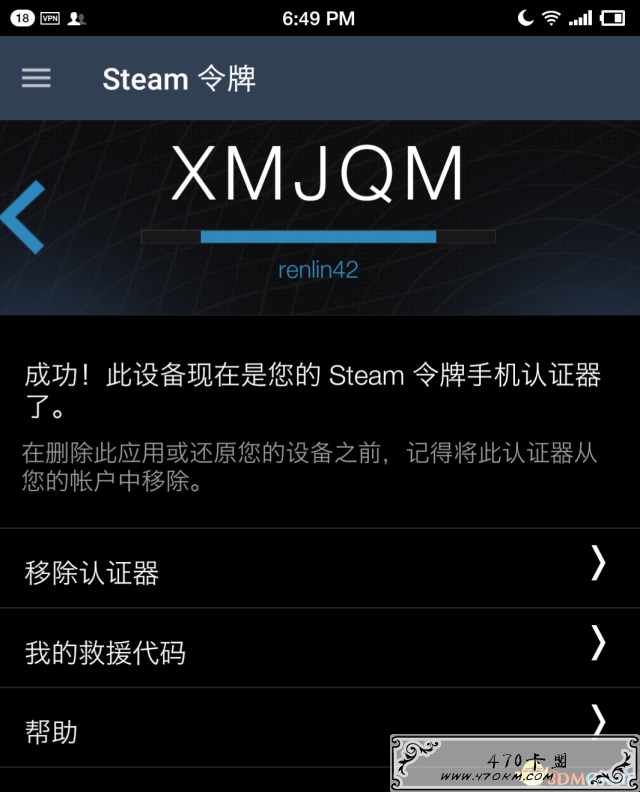
Task: Open the 帮助 row
Action: click(x=320, y=727)
